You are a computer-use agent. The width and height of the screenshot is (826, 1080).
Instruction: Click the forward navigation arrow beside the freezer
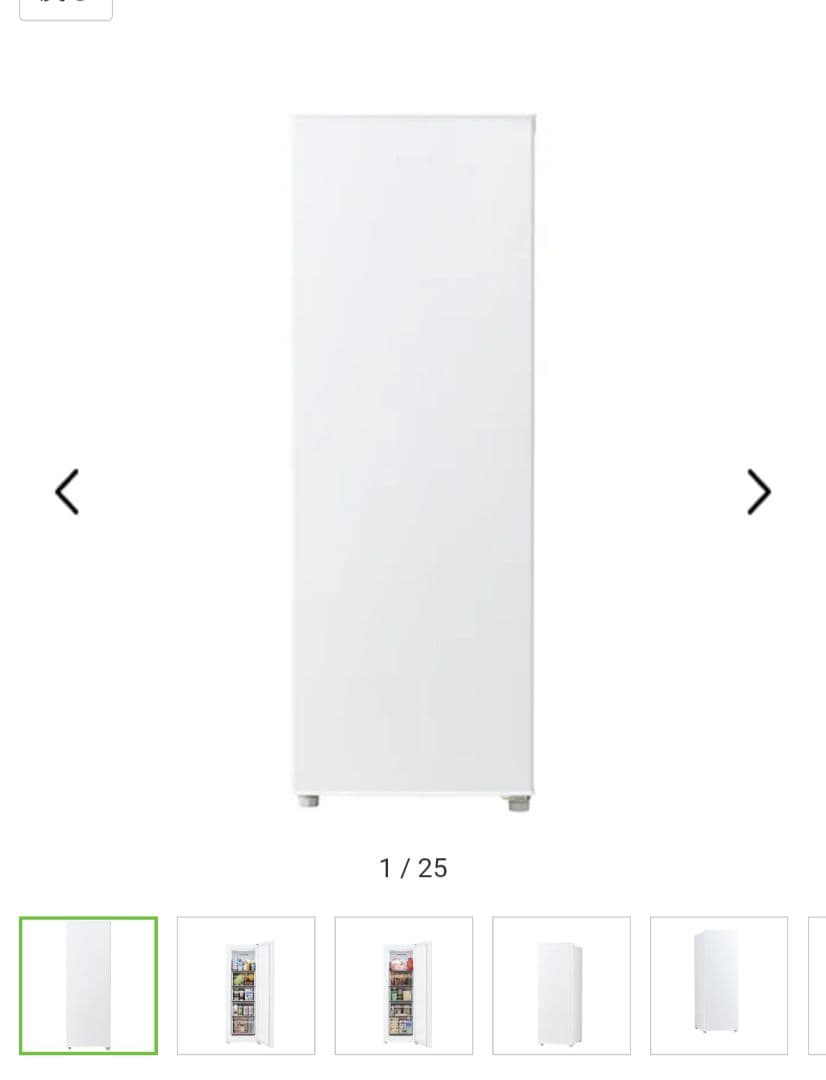(759, 492)
